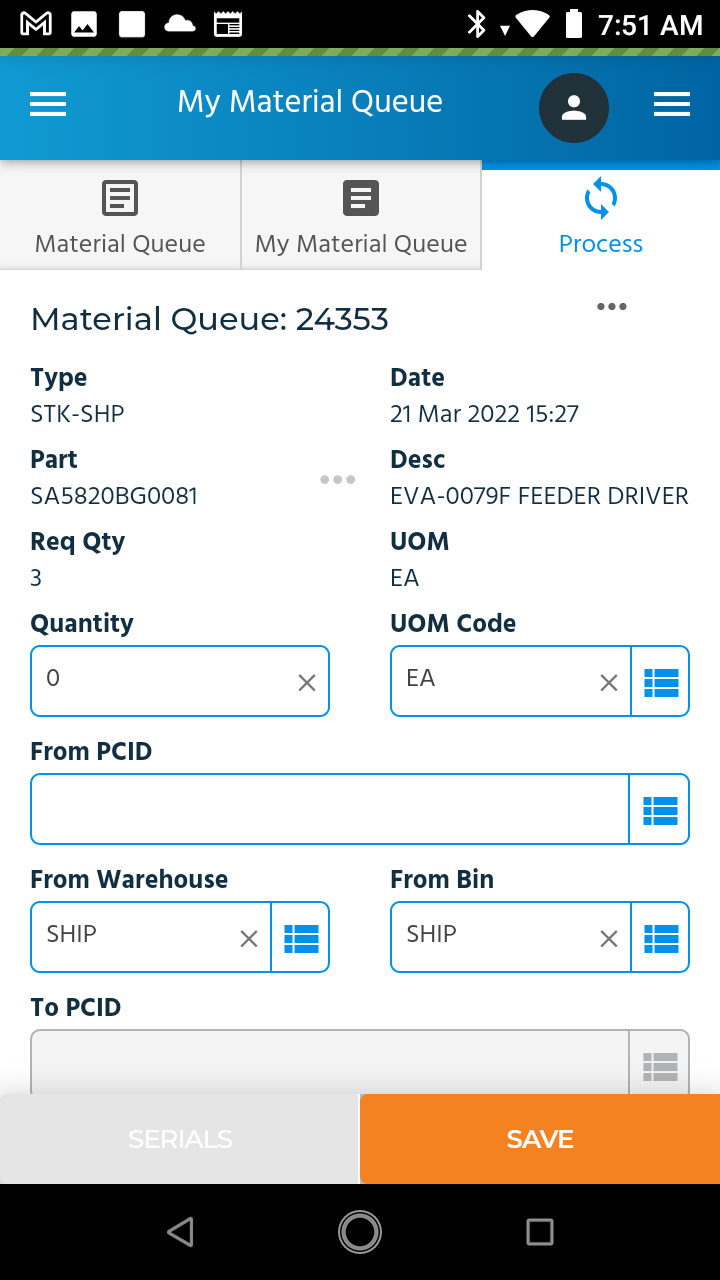Clear the UOM Code value
Viewport: 720px width, 1280px height.
[x=609, y=683]
